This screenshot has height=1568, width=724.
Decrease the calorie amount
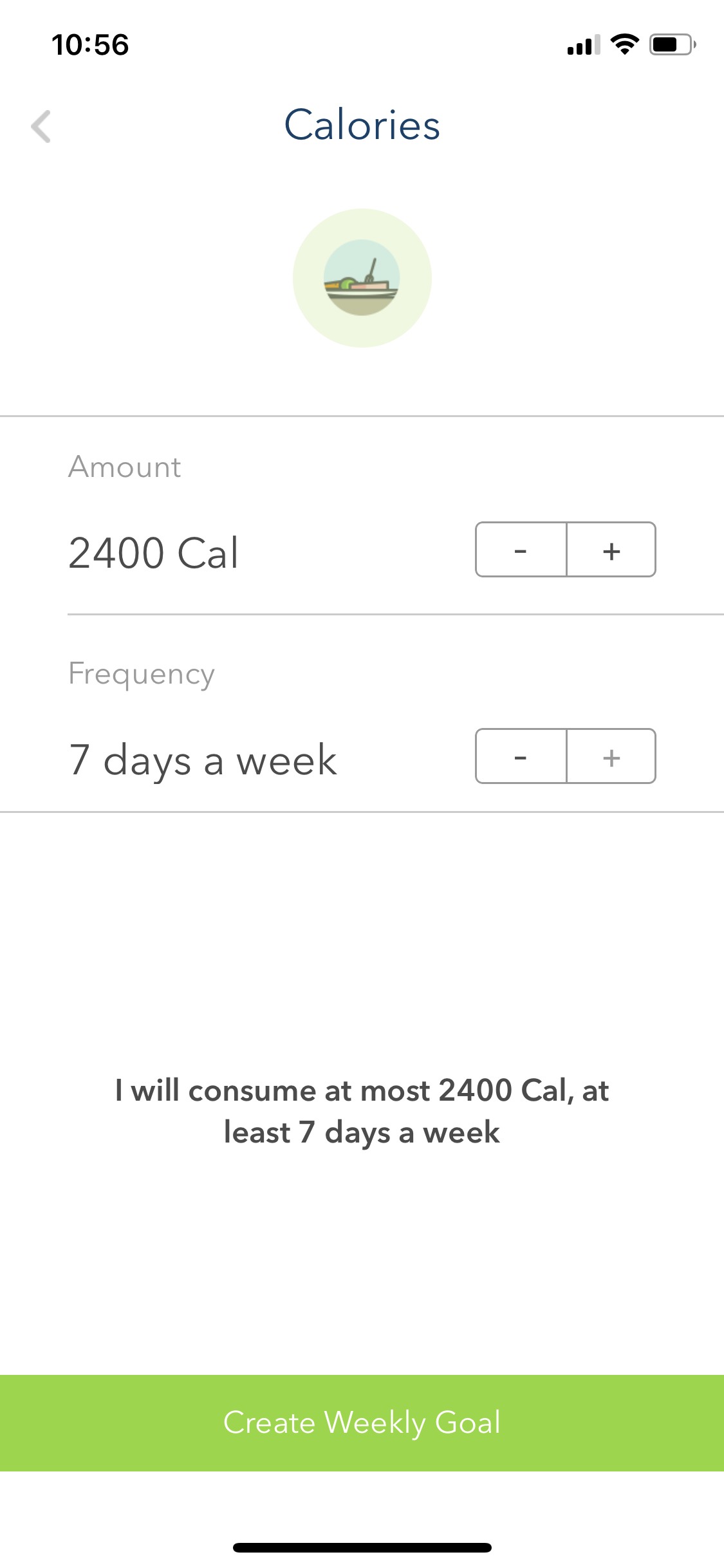pyautogui.click(x=521, y=550)
